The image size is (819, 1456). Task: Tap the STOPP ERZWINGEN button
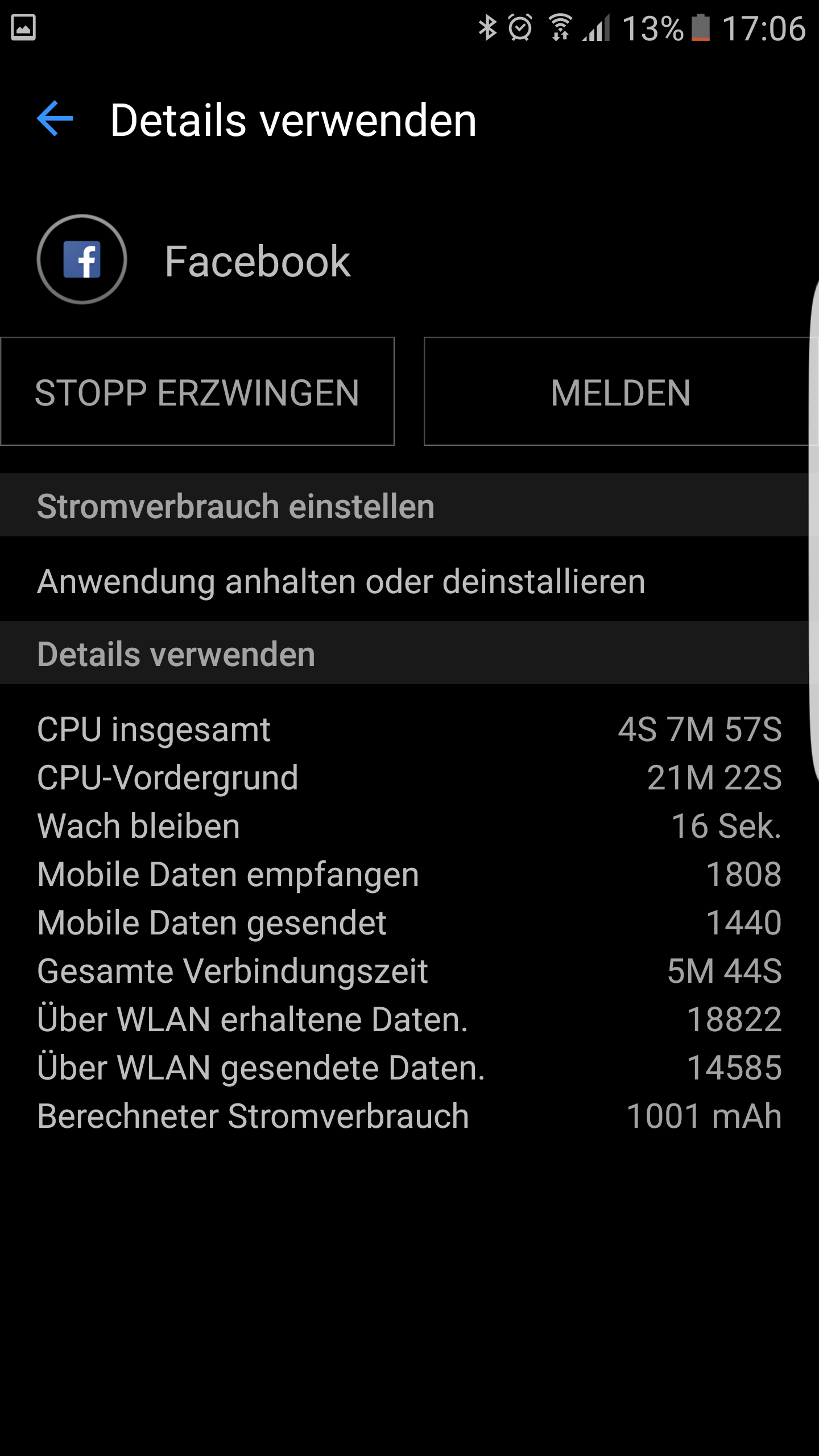point(197,391)
